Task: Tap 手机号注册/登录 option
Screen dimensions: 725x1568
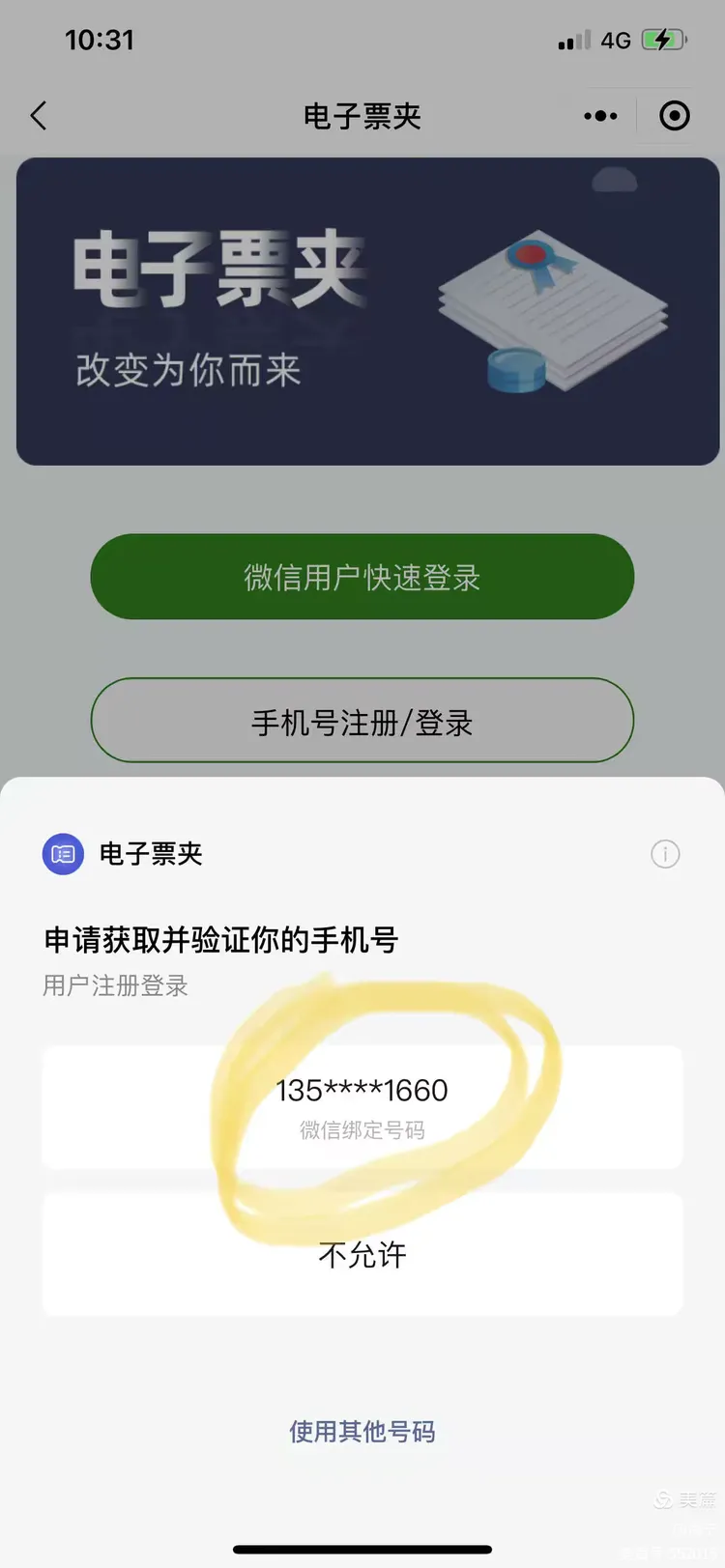Action: click(362, 721)
